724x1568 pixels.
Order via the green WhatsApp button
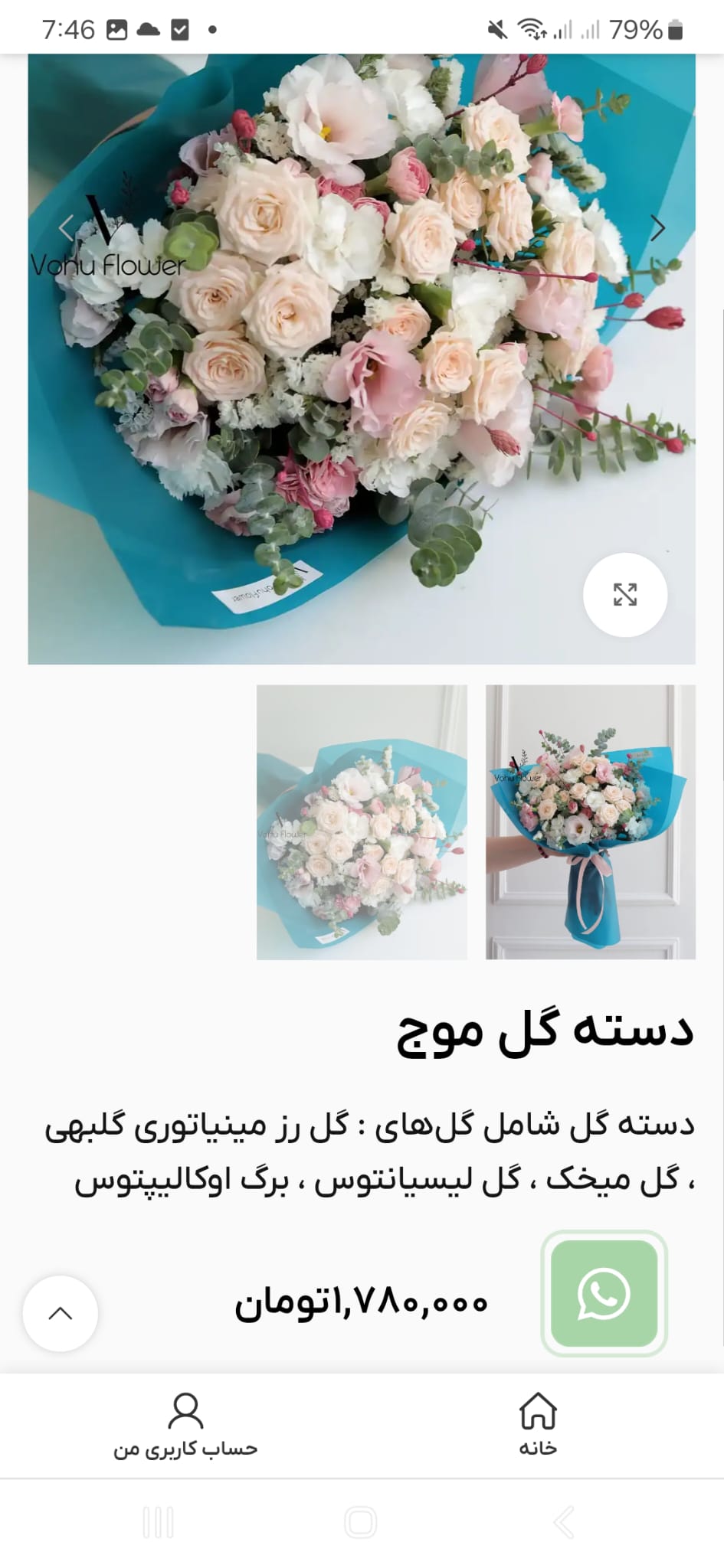(x=604, y=1293)
